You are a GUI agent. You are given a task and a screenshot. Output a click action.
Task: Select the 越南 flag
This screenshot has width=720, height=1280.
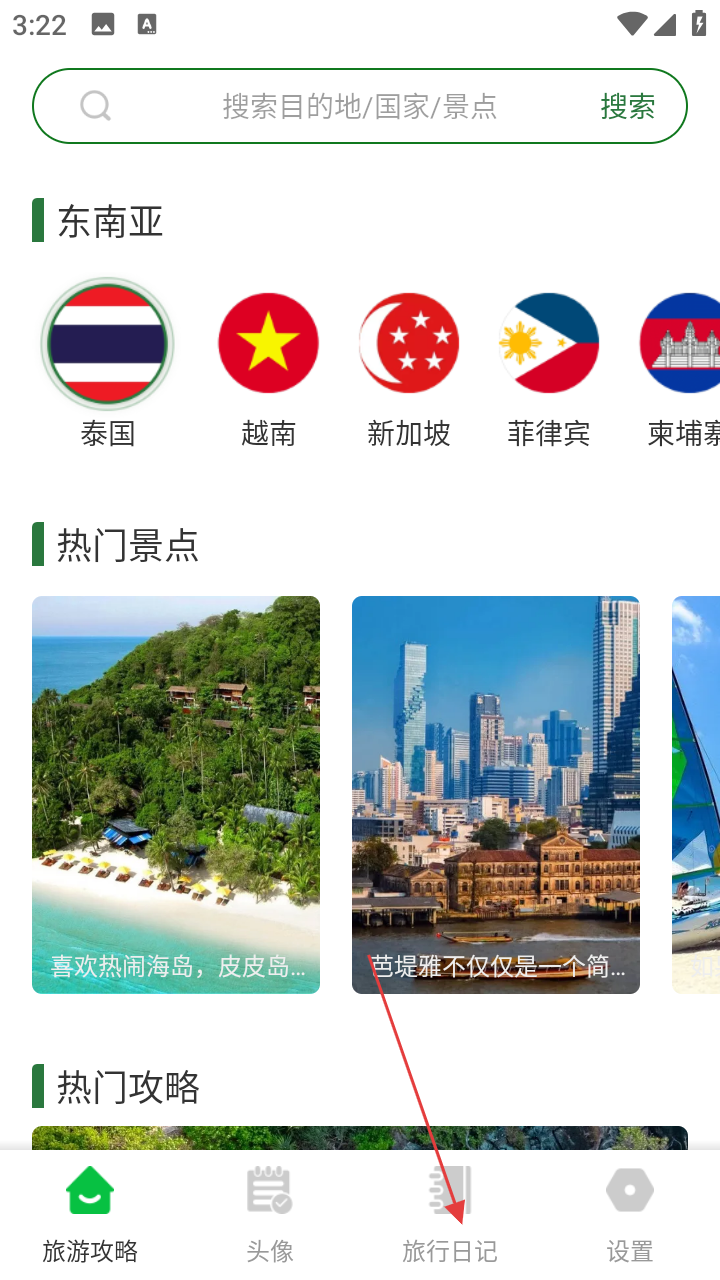268,345
